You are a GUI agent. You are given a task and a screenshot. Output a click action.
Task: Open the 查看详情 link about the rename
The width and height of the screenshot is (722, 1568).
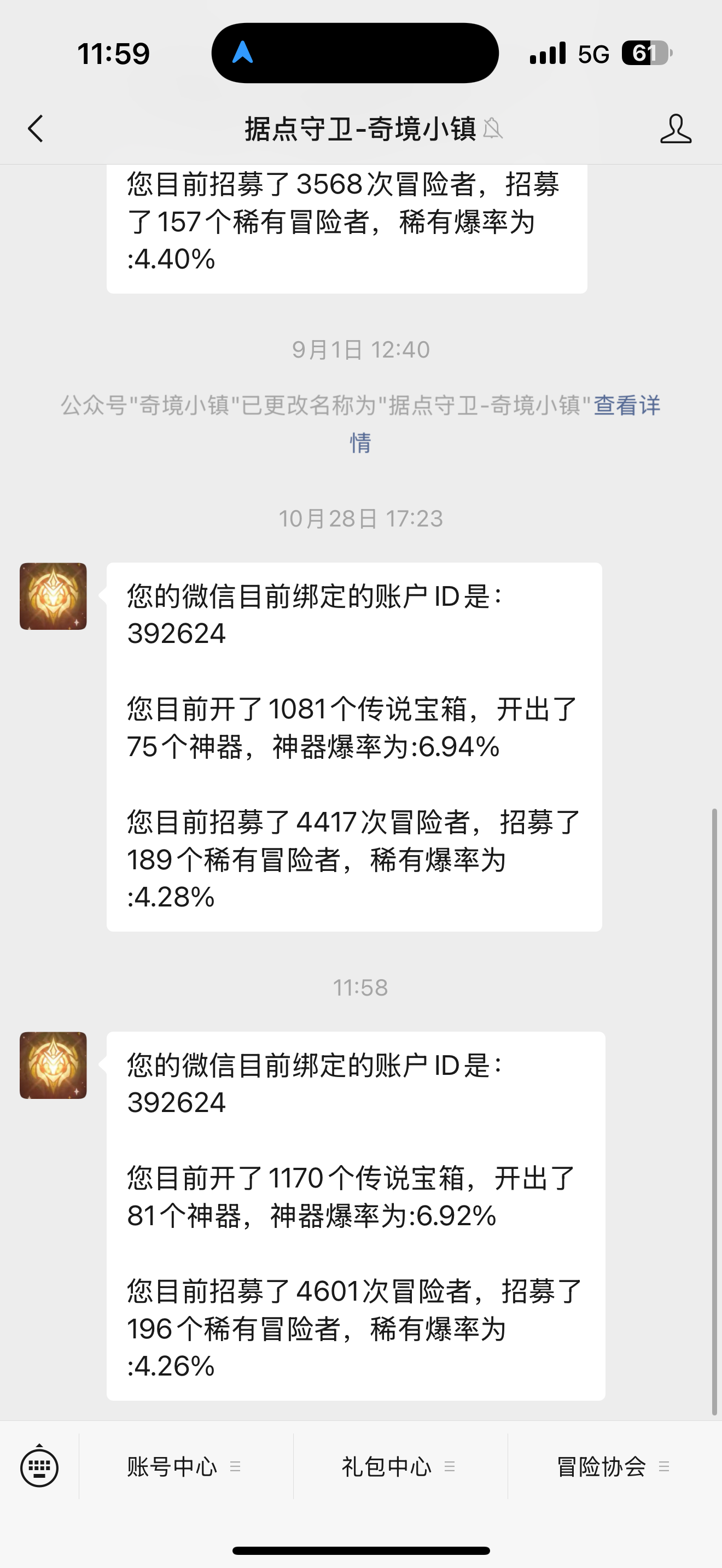pyautogui.click(x=626, y=405)
